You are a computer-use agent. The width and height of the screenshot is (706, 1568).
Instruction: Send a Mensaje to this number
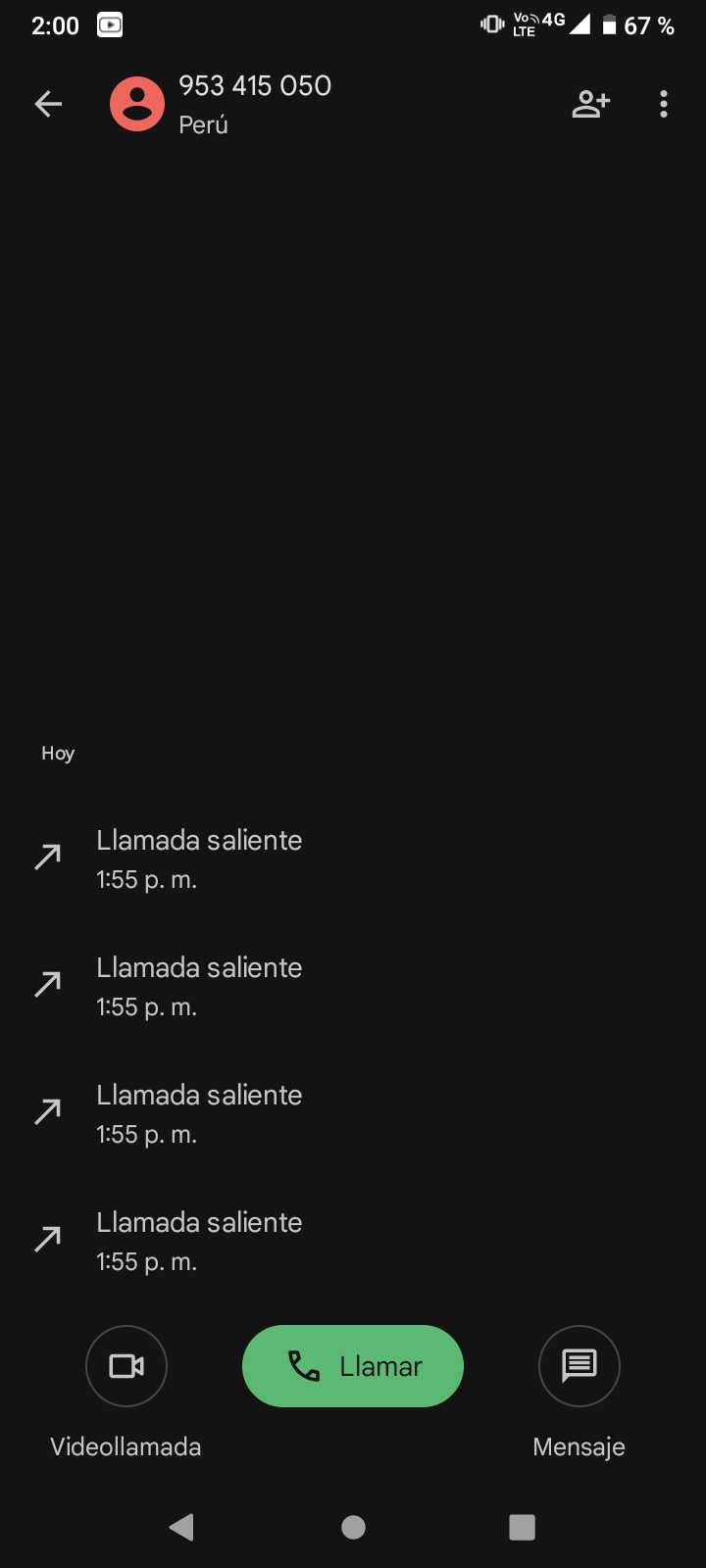pos(579,1366)
